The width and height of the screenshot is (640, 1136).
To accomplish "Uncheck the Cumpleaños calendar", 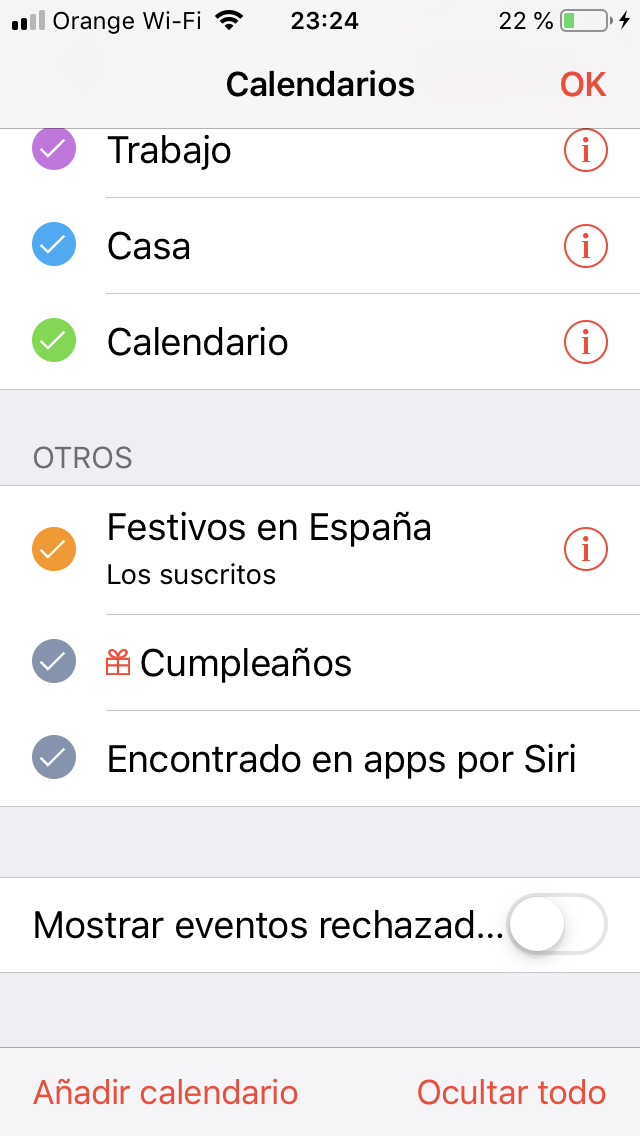I will pyautogui.click(x=54, y=662).
